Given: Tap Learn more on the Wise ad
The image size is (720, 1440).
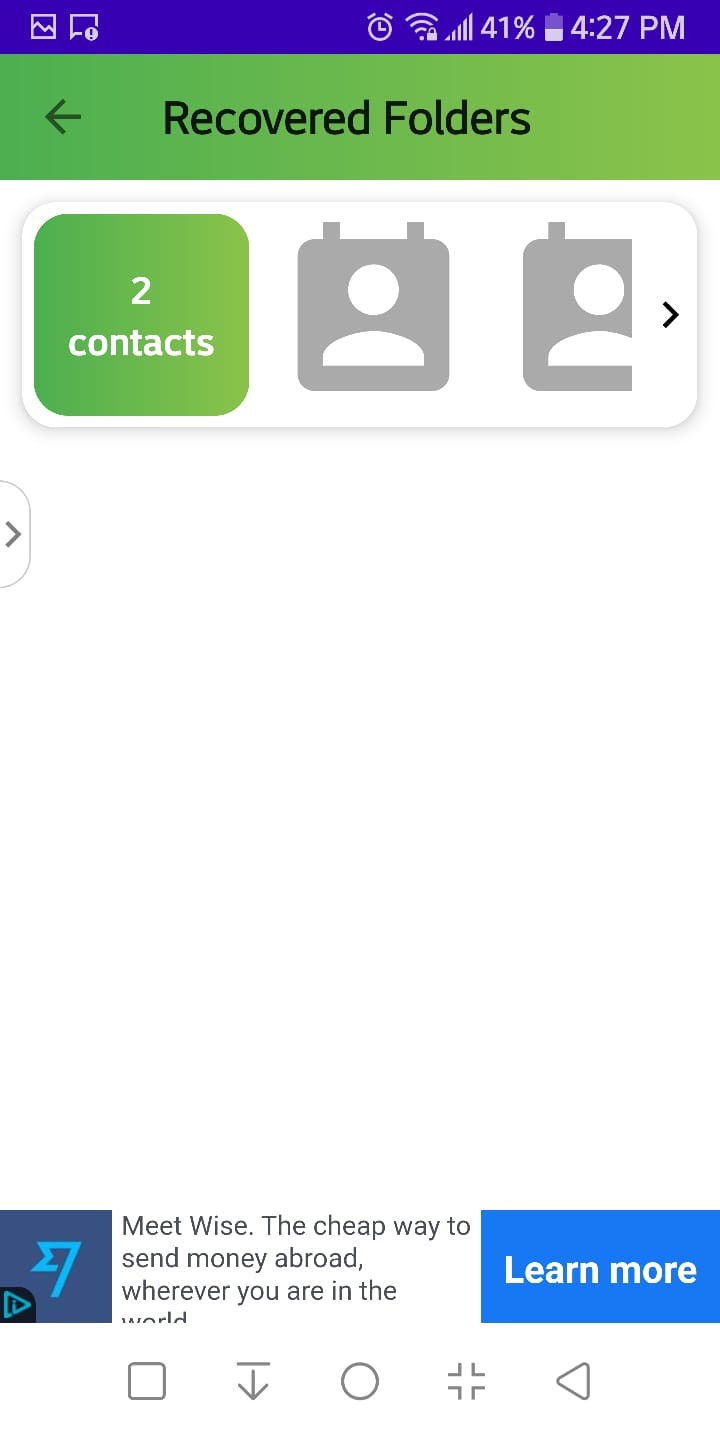Looking at the screenshot, I should [x=600, y=1270].
